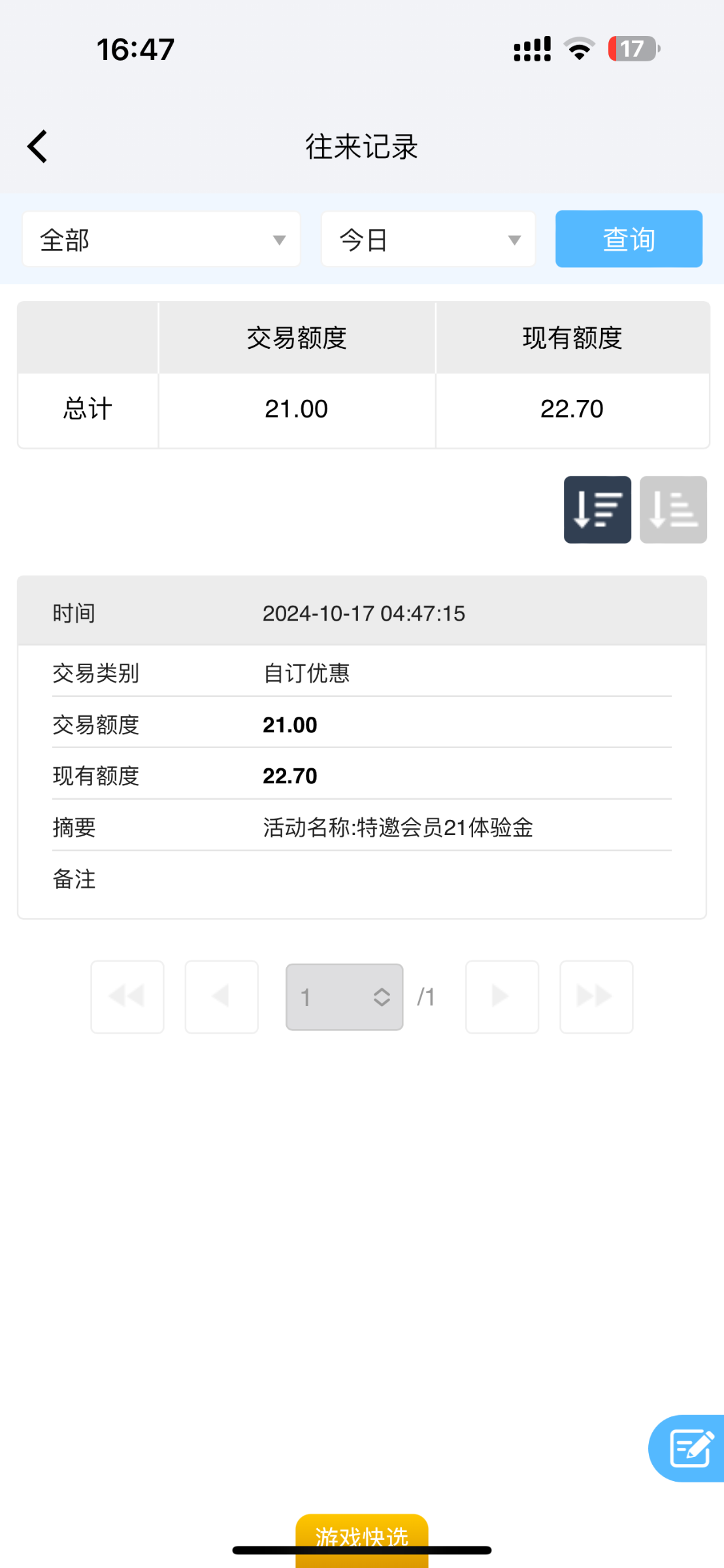Viewport: 724px width, 1568px height.
Task: Jump to the first page
Action: (x=127, y=996)
